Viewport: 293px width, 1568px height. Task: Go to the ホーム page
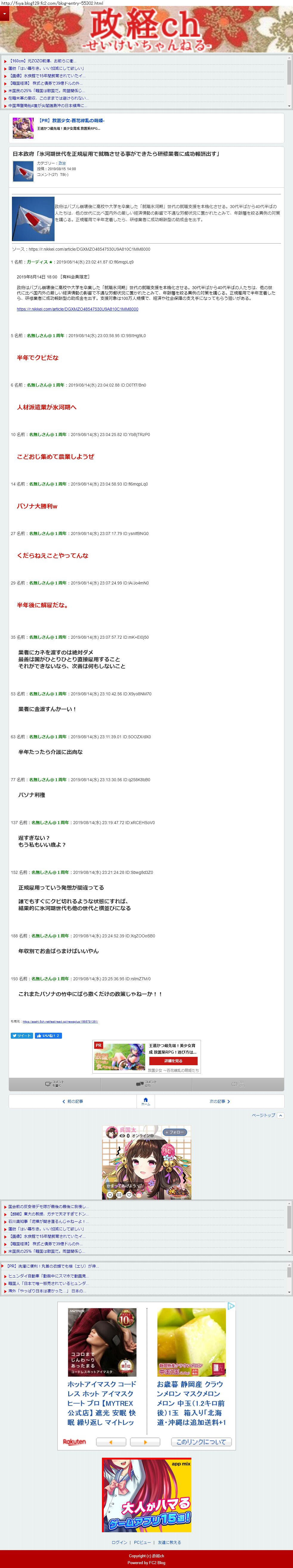tap(145, 1101)
